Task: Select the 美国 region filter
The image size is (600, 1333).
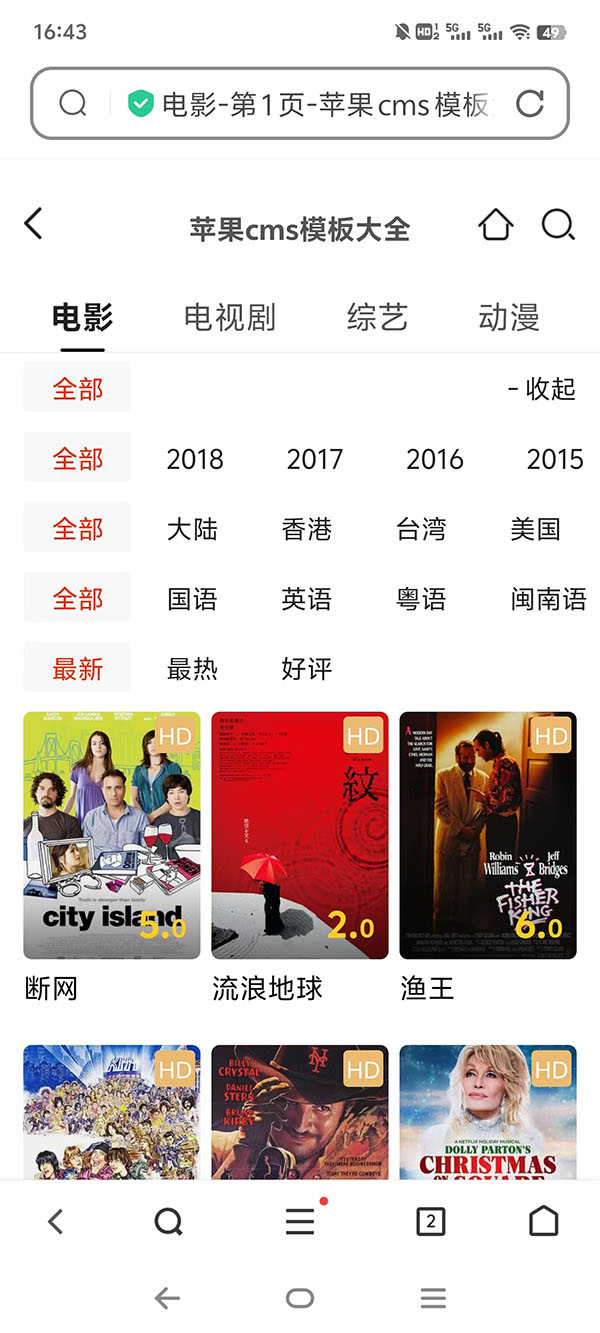Action: click(x=535, y=529)
